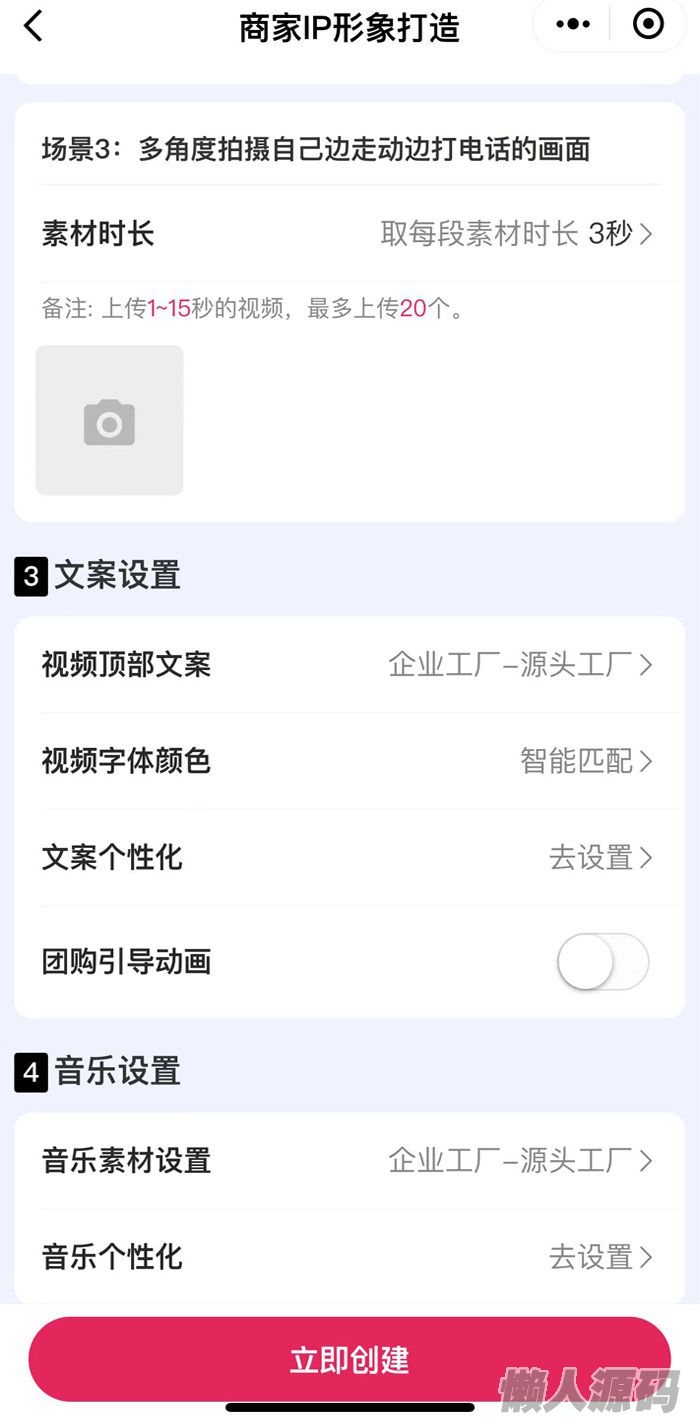Open 音乐个性化 settings

pyautogui.click(x=600, y=1257)
